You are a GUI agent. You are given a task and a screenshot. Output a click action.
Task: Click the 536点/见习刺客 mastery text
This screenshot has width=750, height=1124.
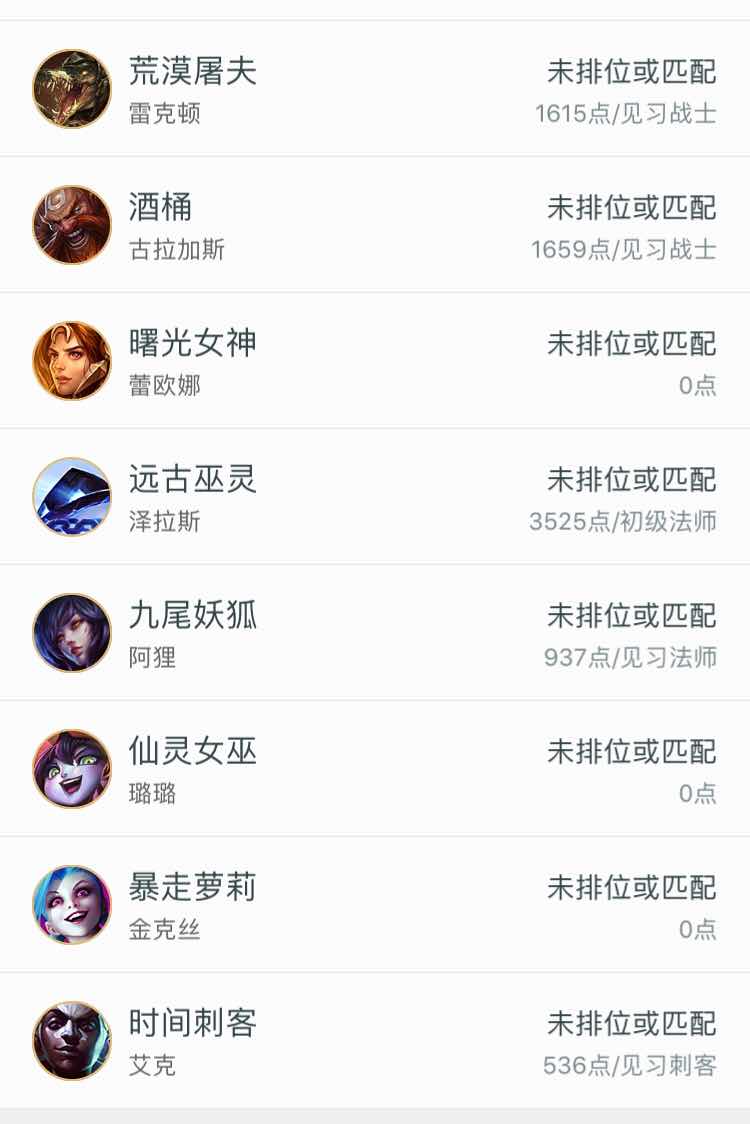click(628, 1068)
